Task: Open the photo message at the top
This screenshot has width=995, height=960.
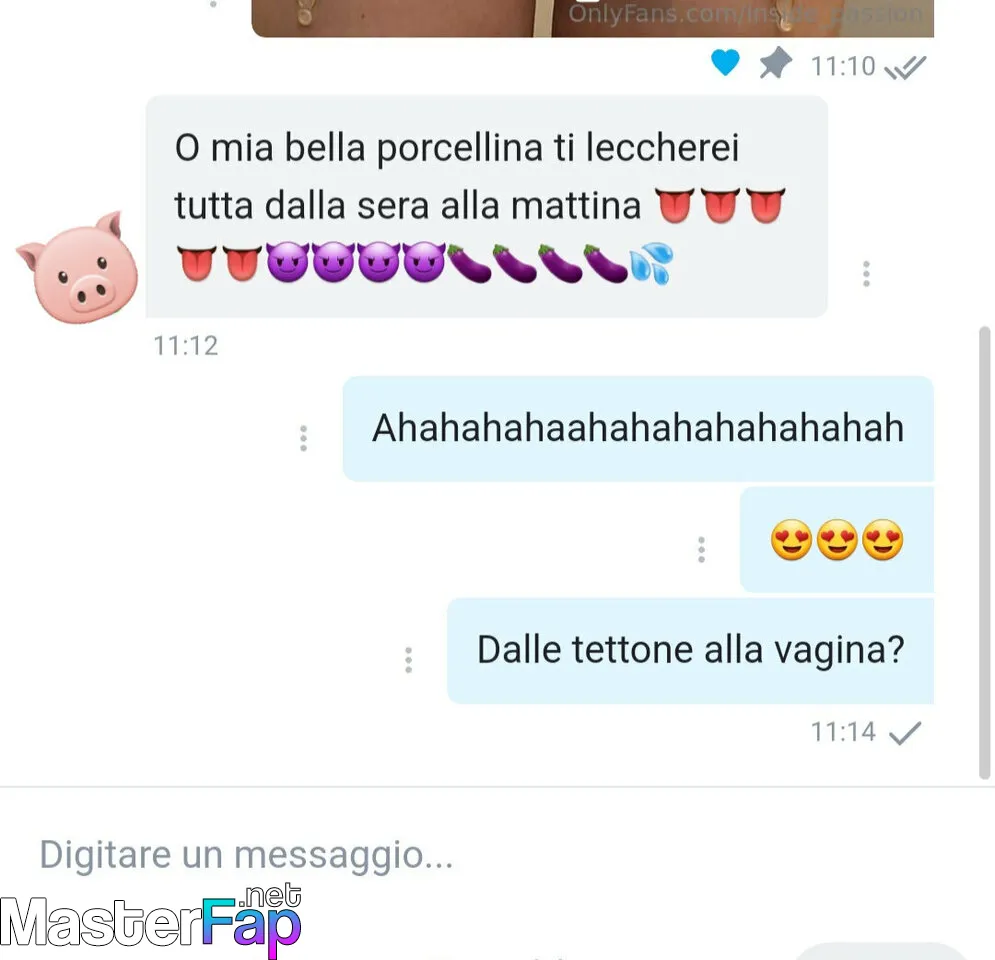Action: [592, 17]
